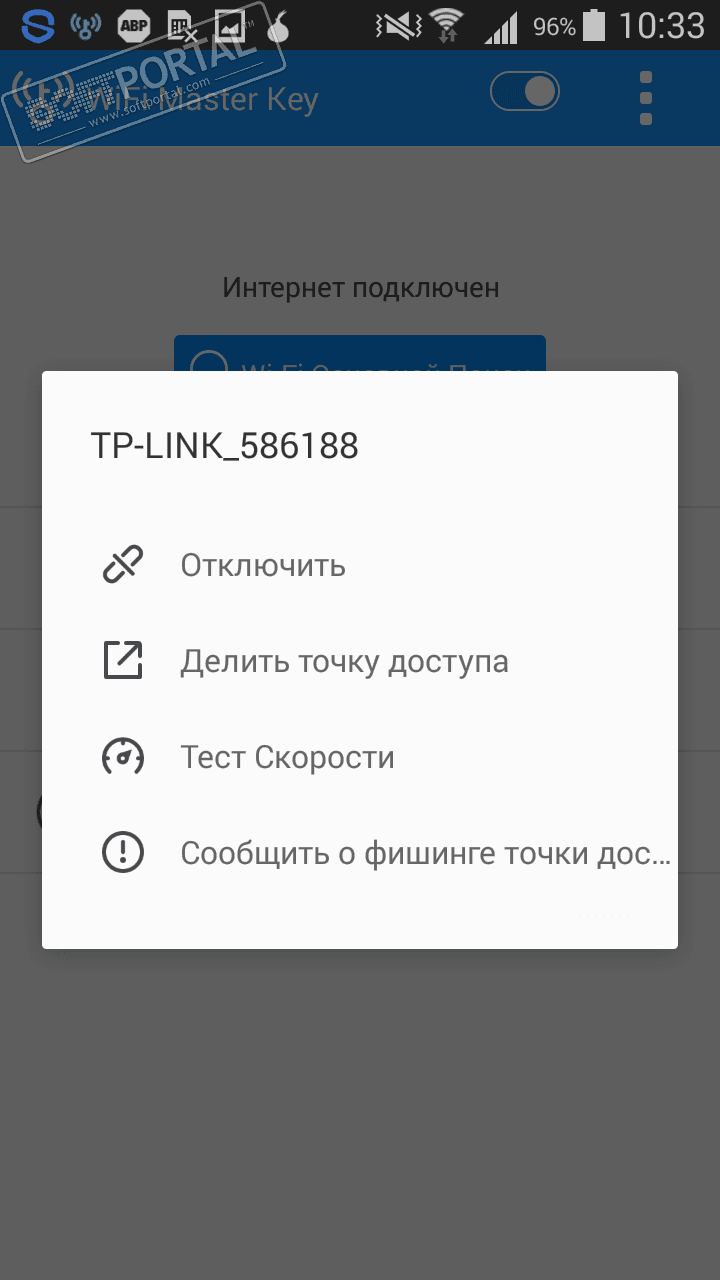Select Отключить to disconnect from network
The image size is (720, 1280).
(x=262, y=566)
